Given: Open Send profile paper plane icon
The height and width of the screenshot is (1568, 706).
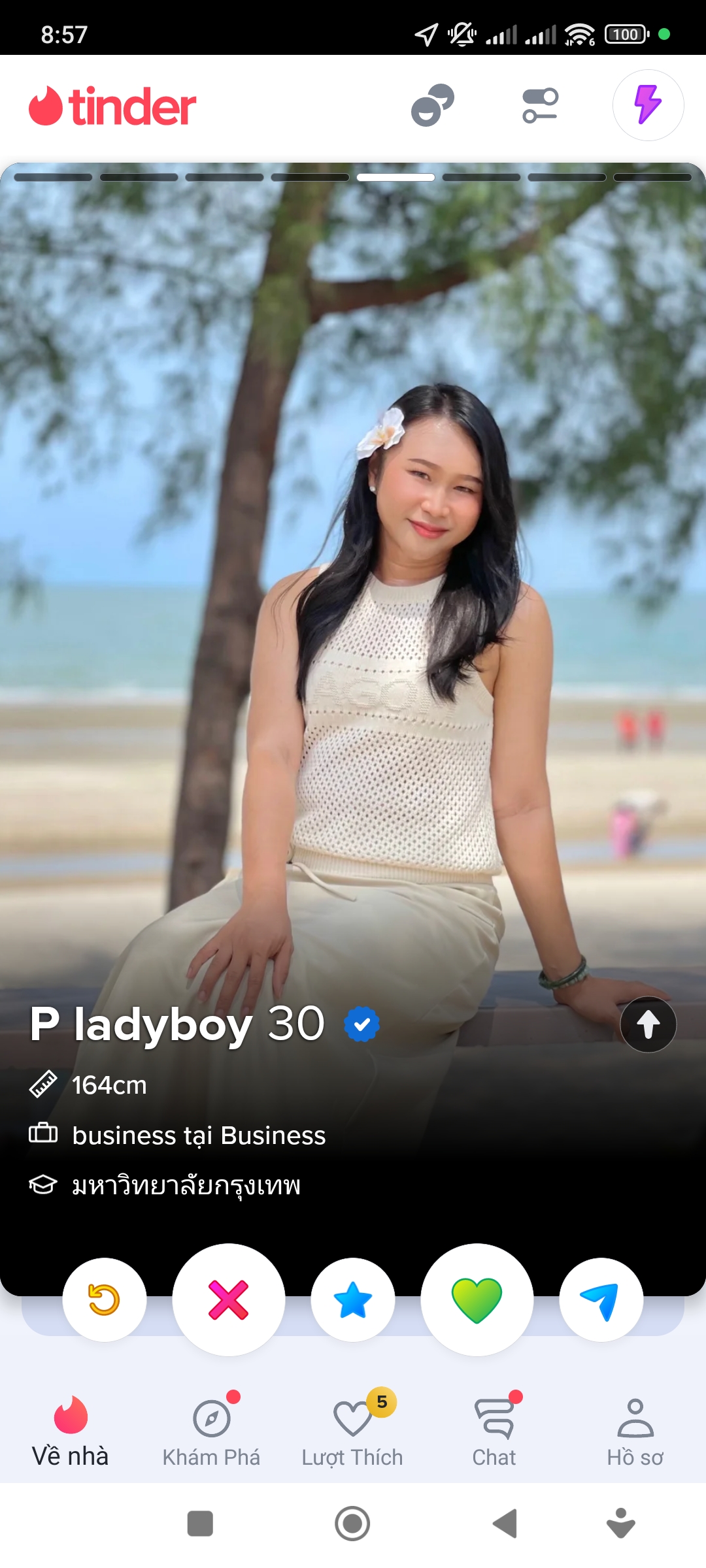Looking at the screenshot, I should [601, 1299].
